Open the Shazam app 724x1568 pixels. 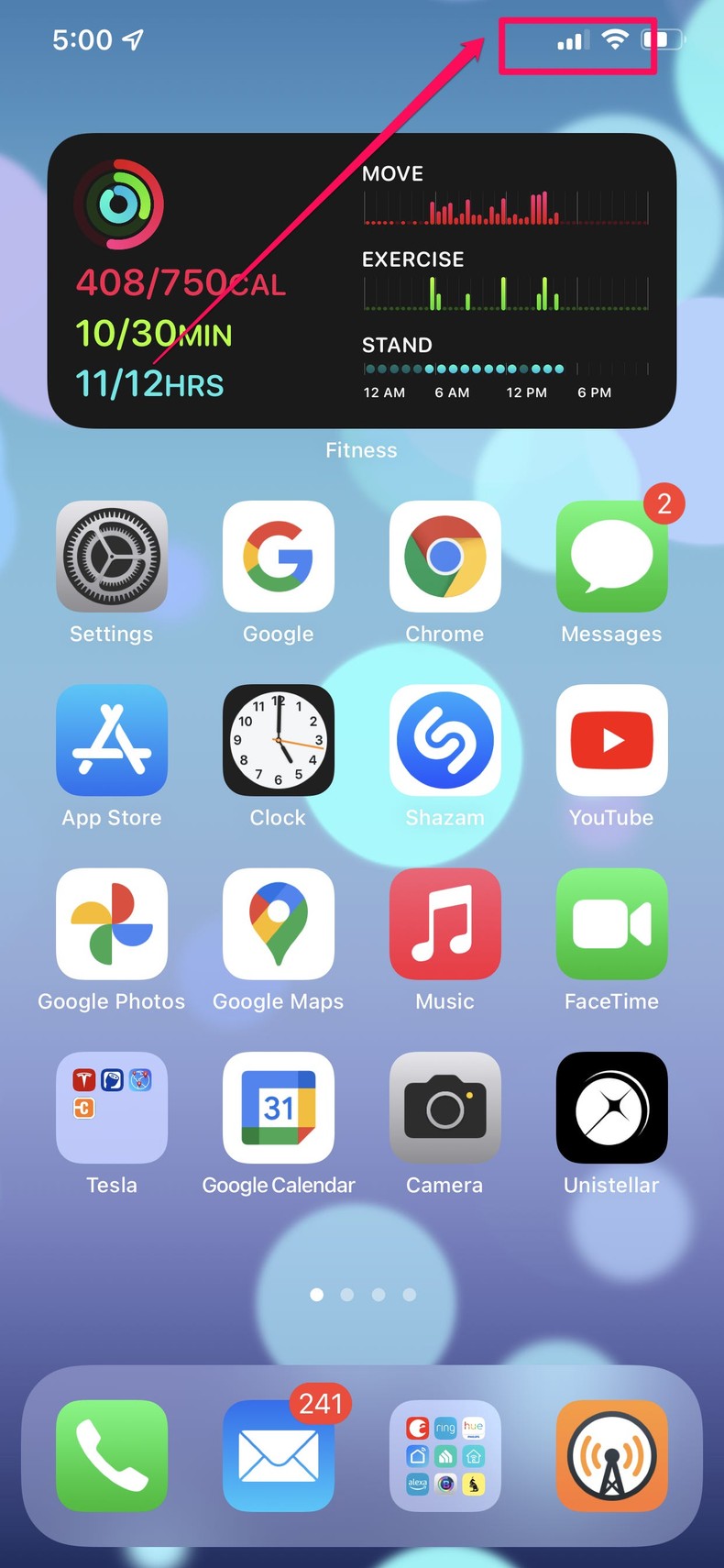click(445, 741)
